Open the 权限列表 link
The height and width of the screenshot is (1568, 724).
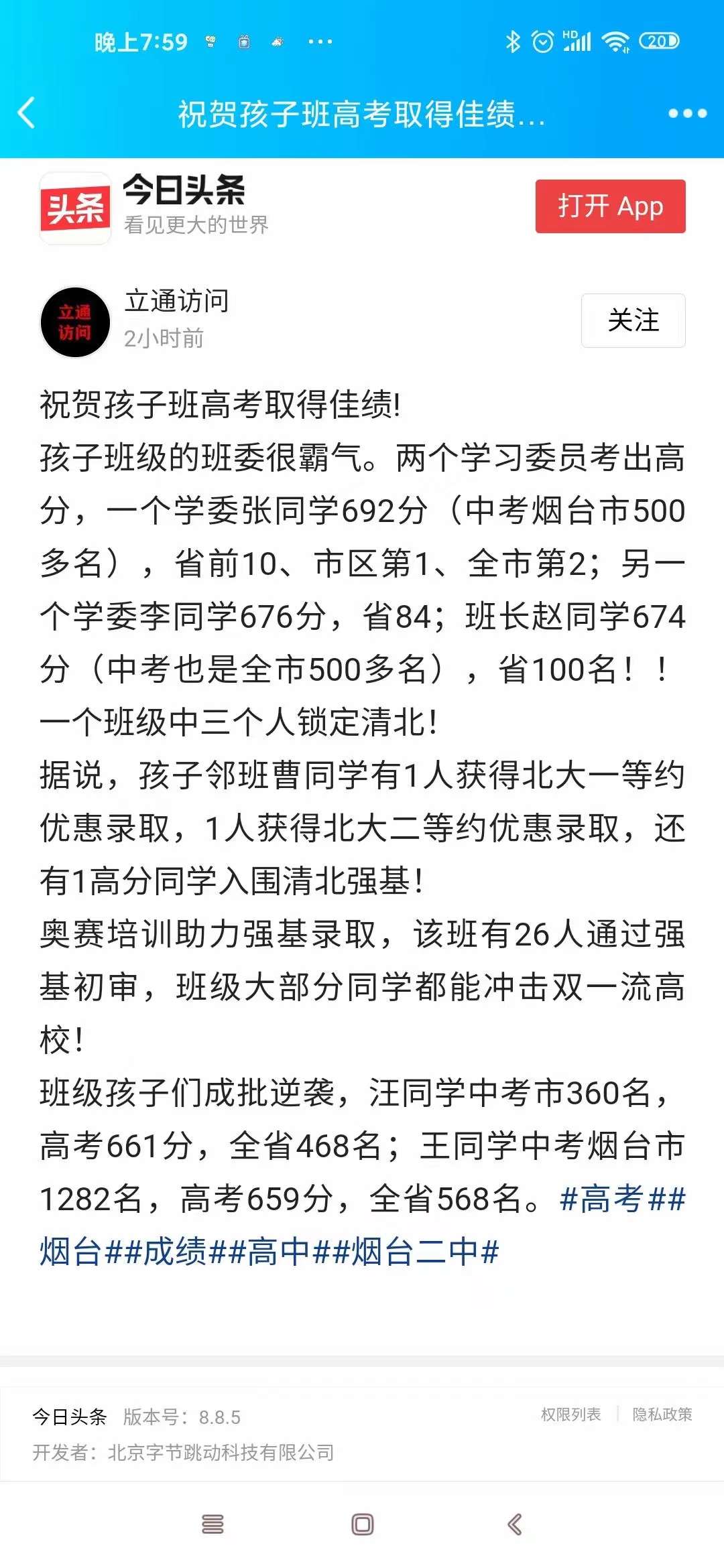tap(570, 1414)
